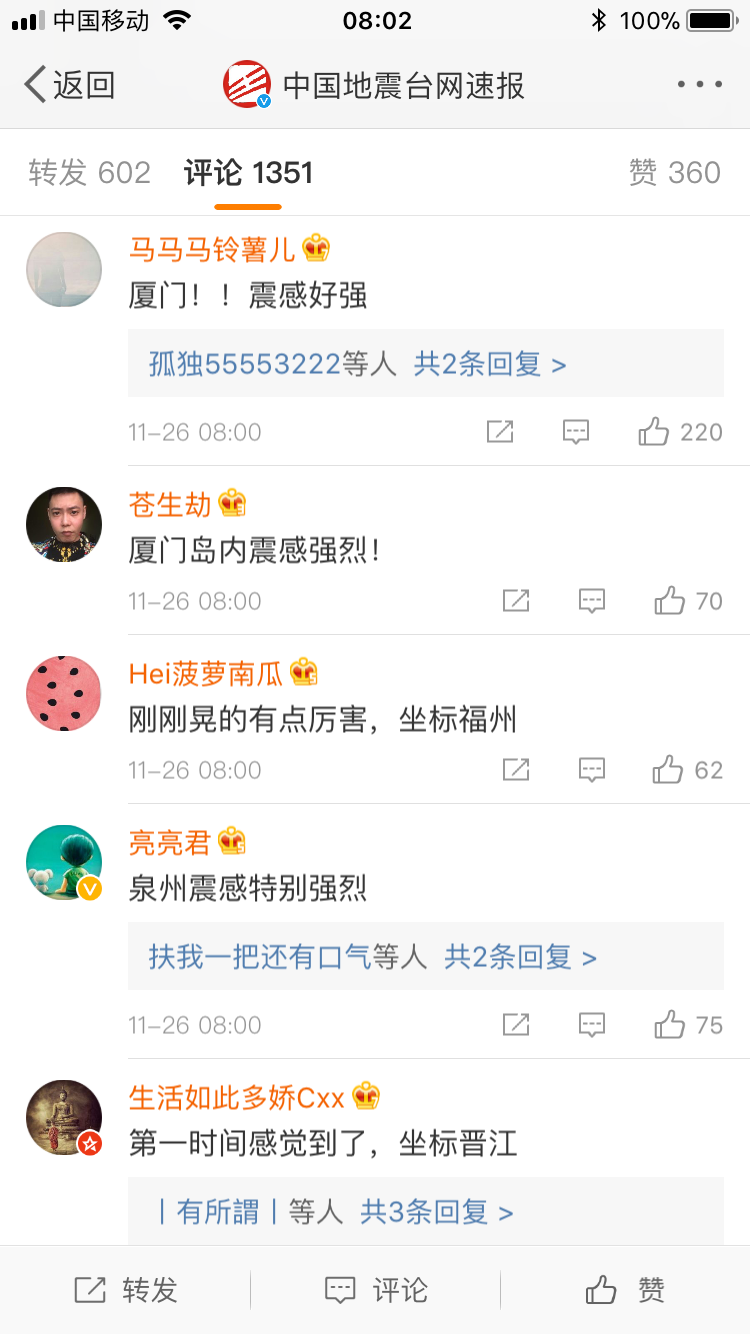This screenshot has height=1334, width=750.
Task: Open the username Hei菠萝南瓜
Action: (x=206, y=674)
